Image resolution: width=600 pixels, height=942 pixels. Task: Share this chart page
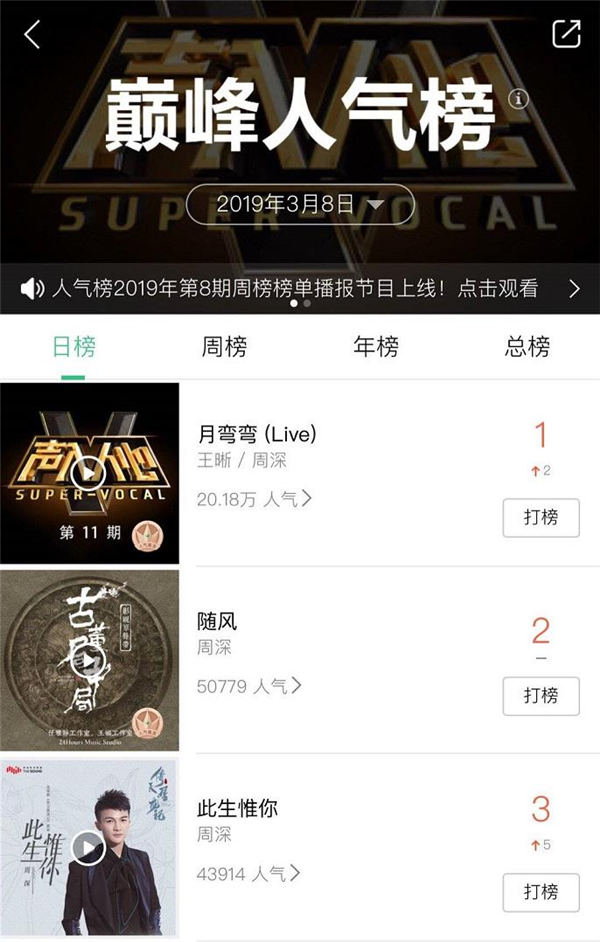click(566, 34)
